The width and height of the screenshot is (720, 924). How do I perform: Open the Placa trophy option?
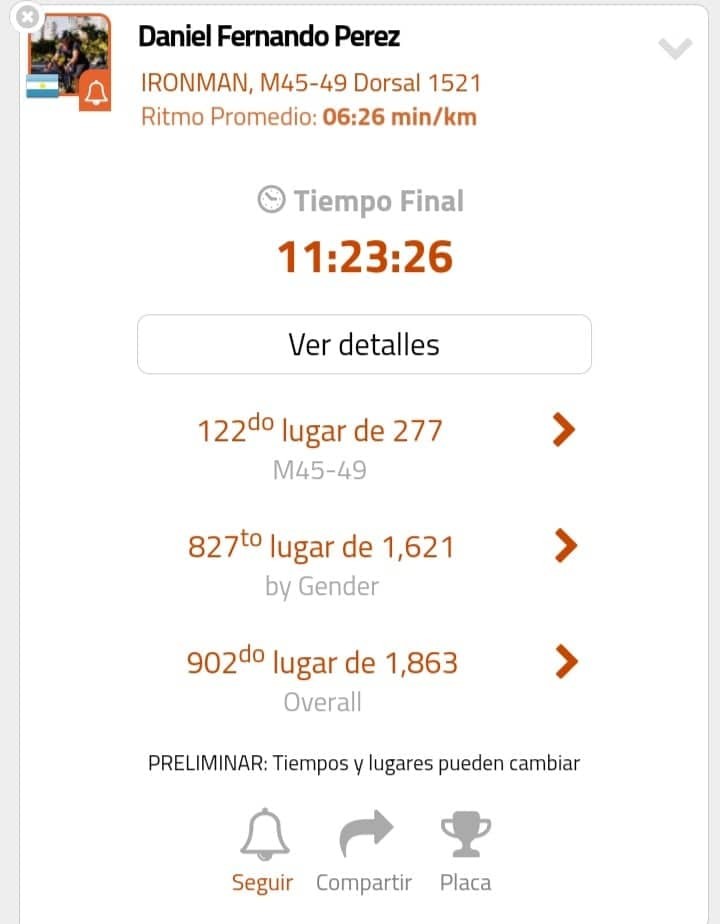(465, 850)
